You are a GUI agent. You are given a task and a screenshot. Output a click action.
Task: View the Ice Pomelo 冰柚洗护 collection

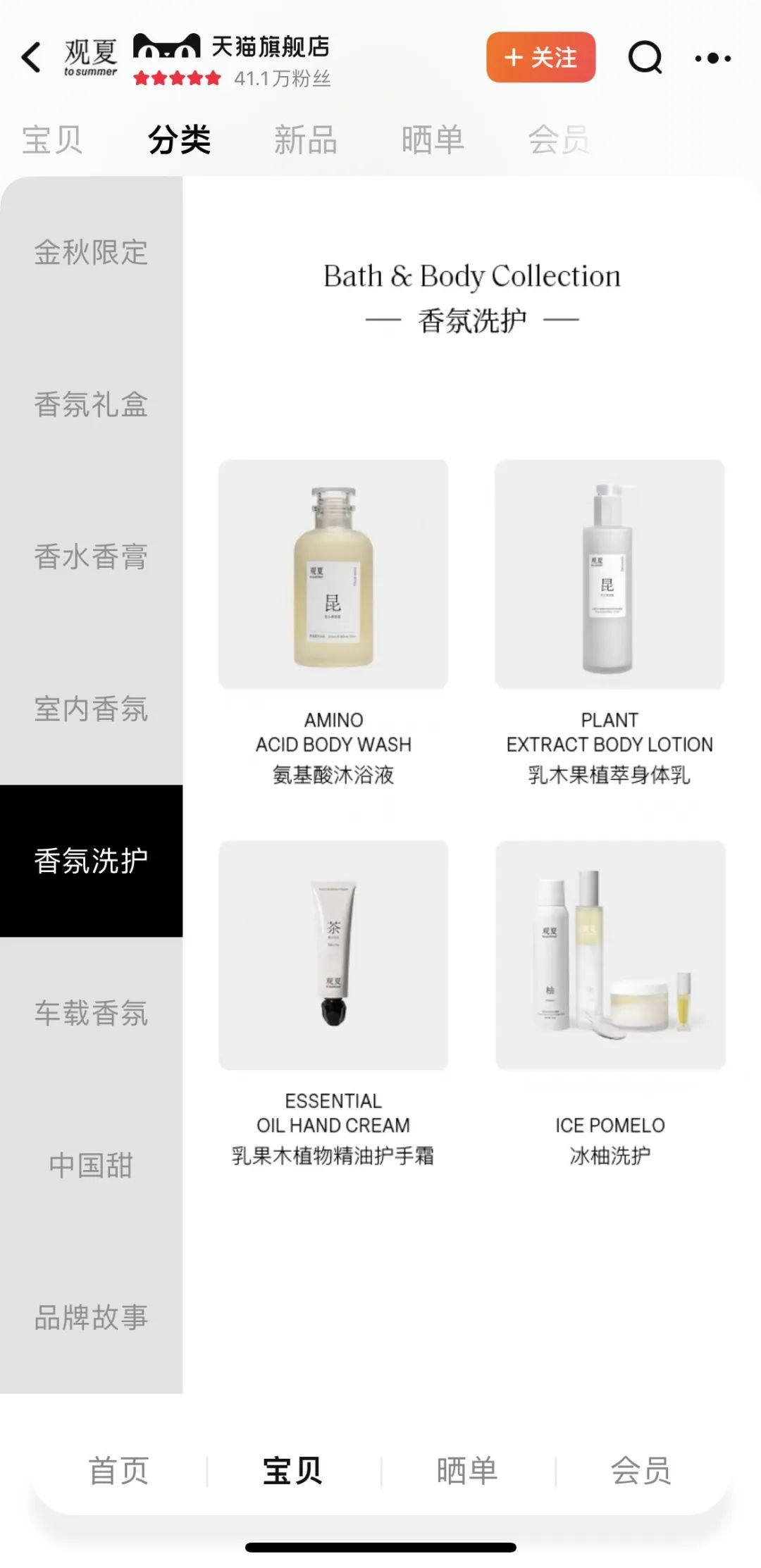(x=610, y=955)
